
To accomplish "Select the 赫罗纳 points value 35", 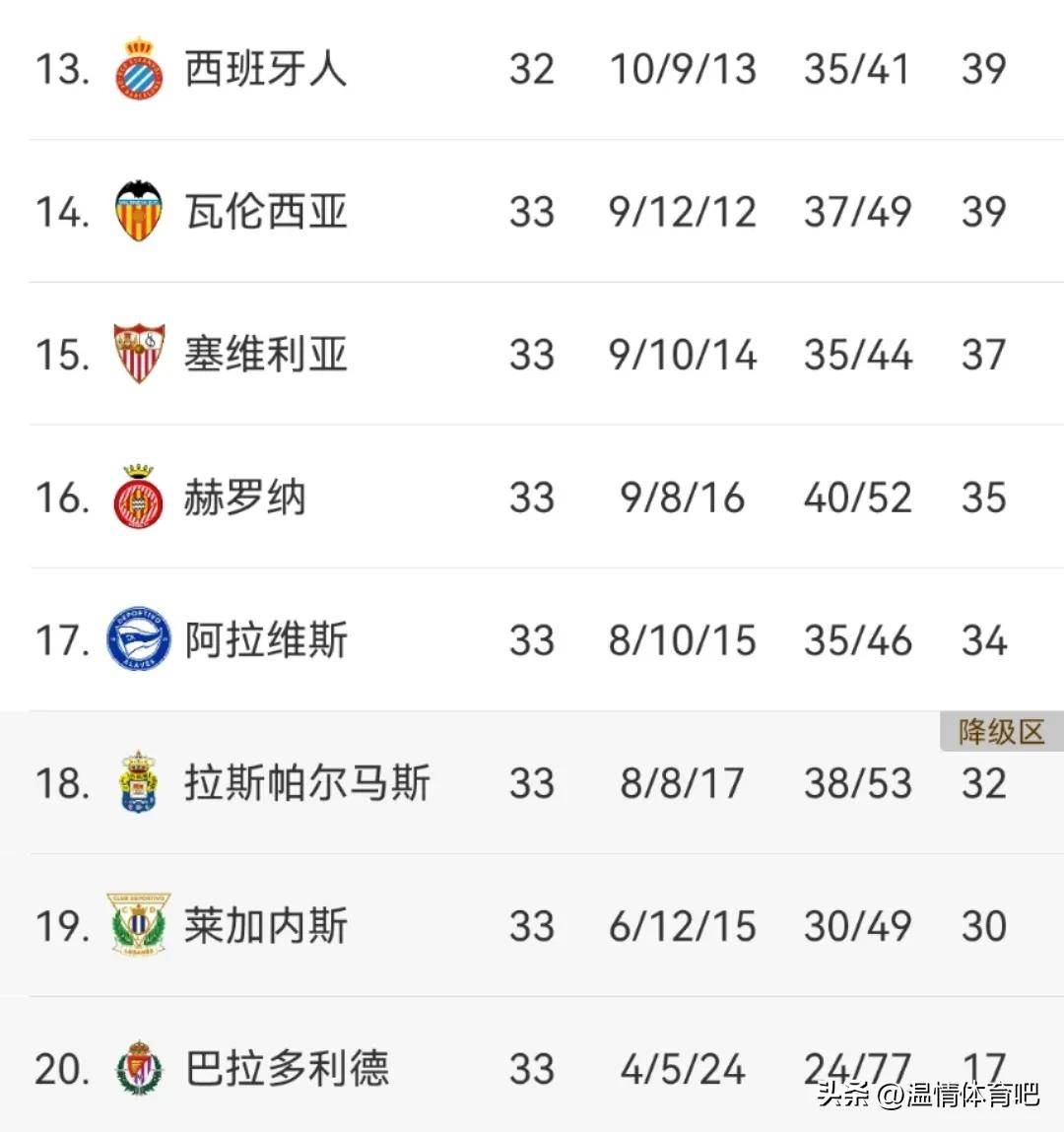I will pos(984,498).
